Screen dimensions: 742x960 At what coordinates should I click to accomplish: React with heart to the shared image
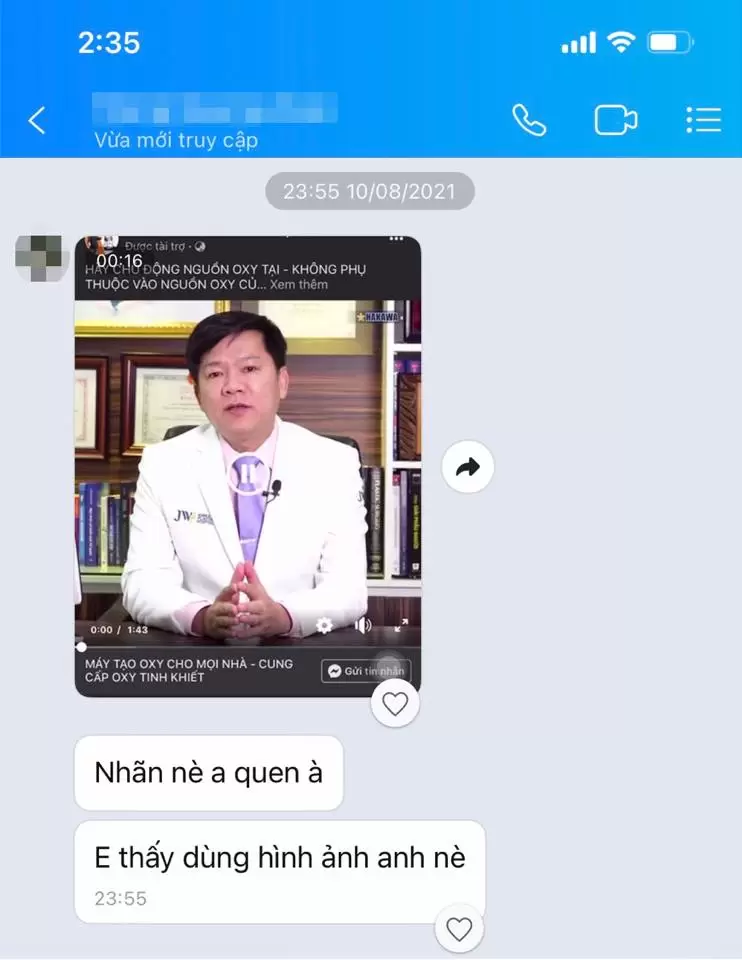tap(395, 704)
